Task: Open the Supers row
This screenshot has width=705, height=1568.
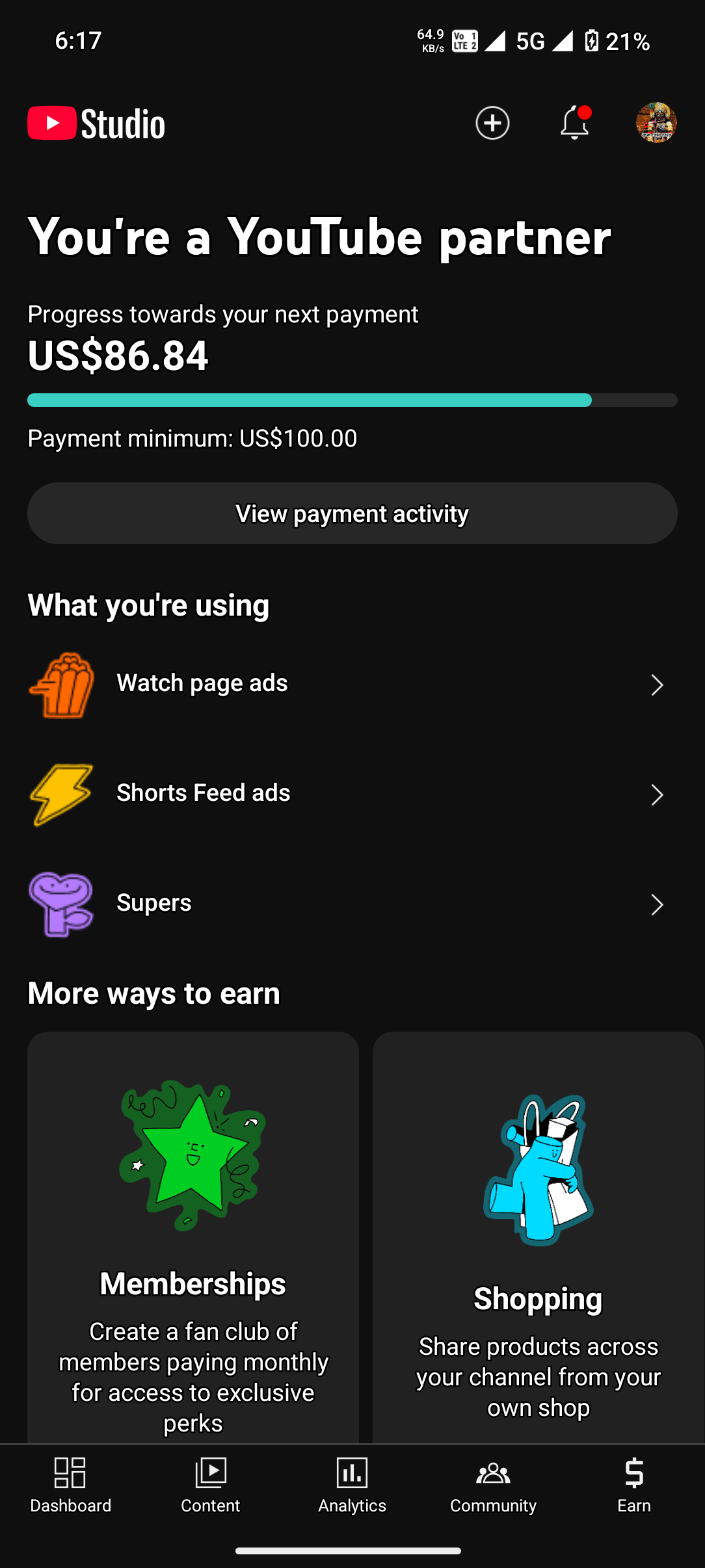Action: pos(352,904)
